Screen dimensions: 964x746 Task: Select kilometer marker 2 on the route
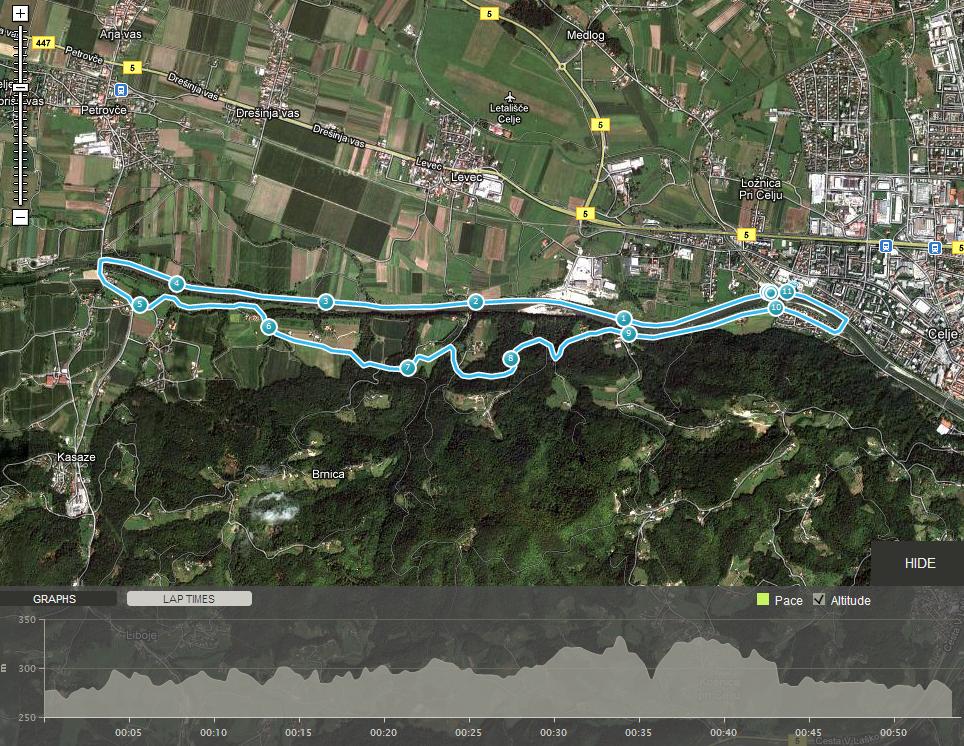tap(475, 302)
